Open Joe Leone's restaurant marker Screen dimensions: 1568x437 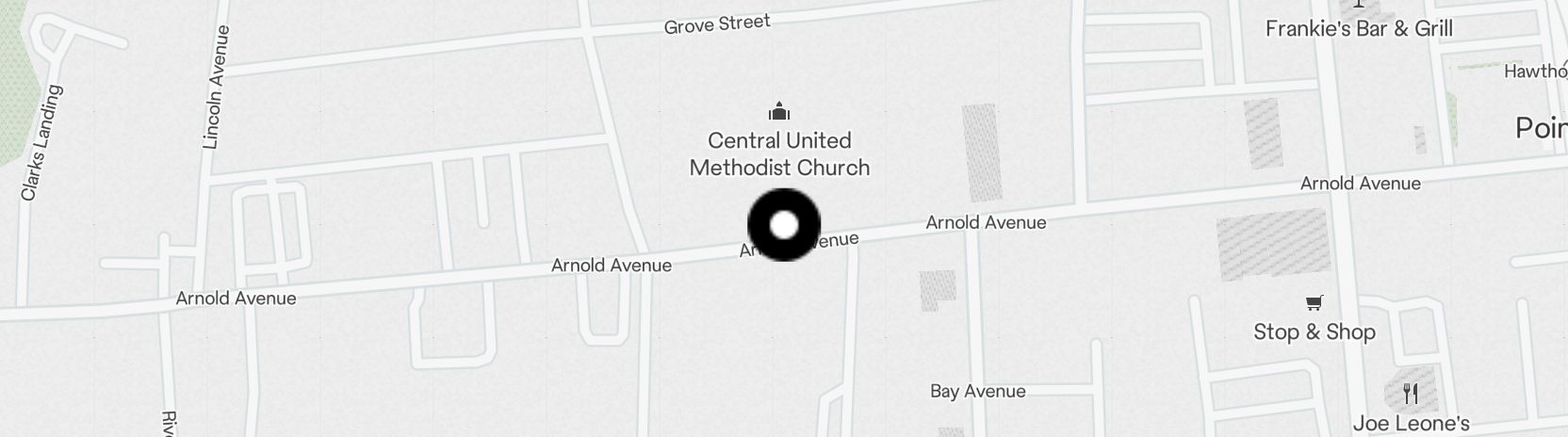click(x=1411, y=394)
